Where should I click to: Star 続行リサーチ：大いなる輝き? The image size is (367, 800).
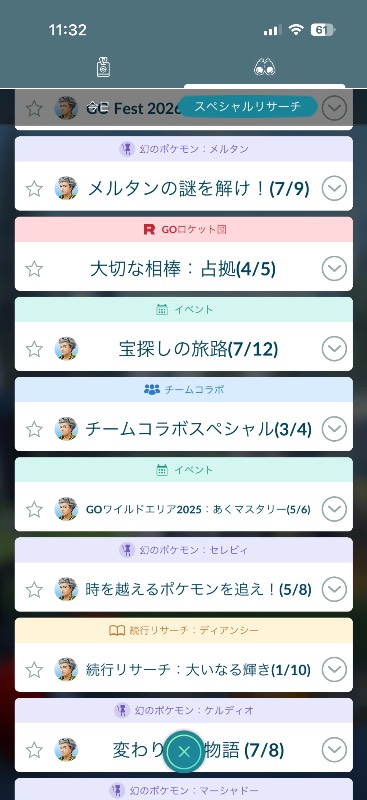[x=34, y=669]
